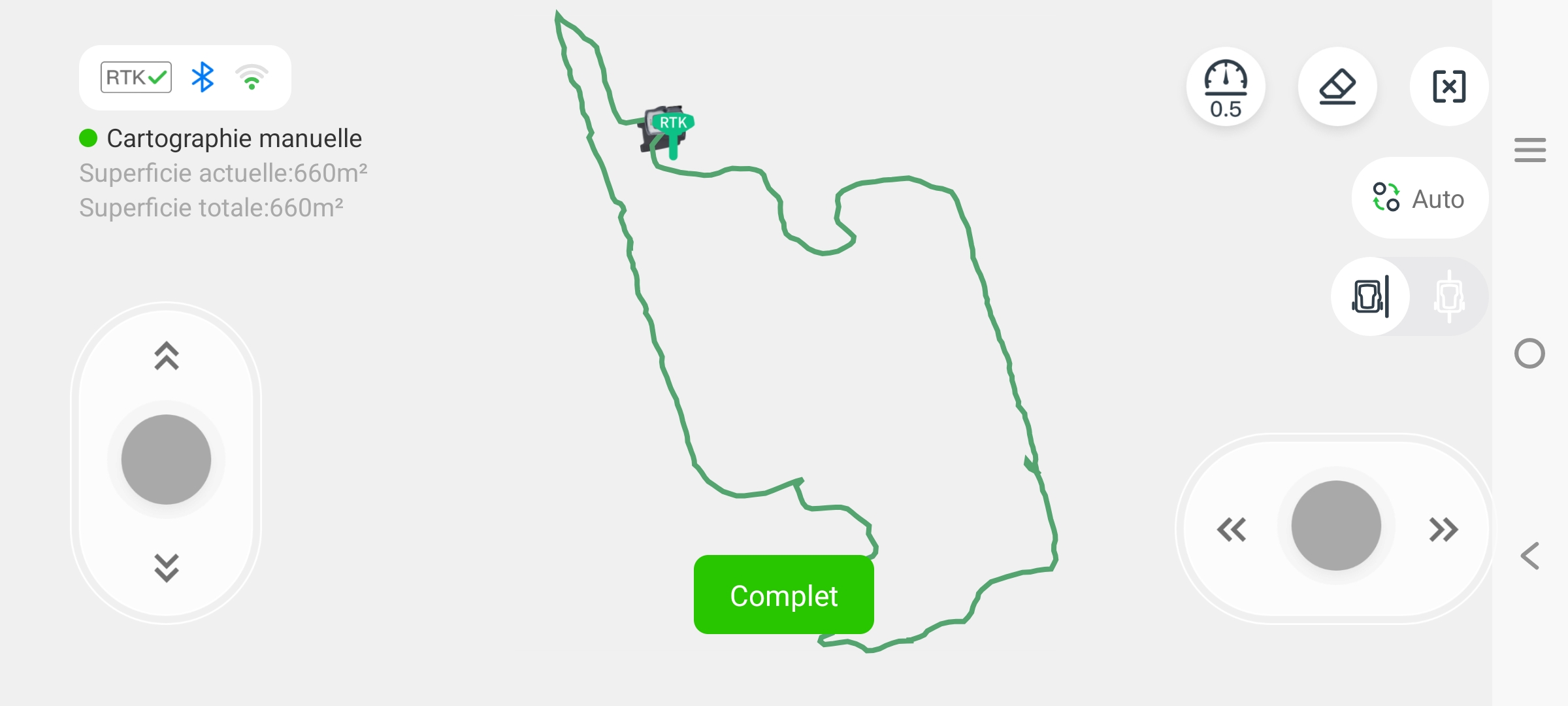
Task: Turn right with the double-right arrow
Action: [x=1443, y=529]
